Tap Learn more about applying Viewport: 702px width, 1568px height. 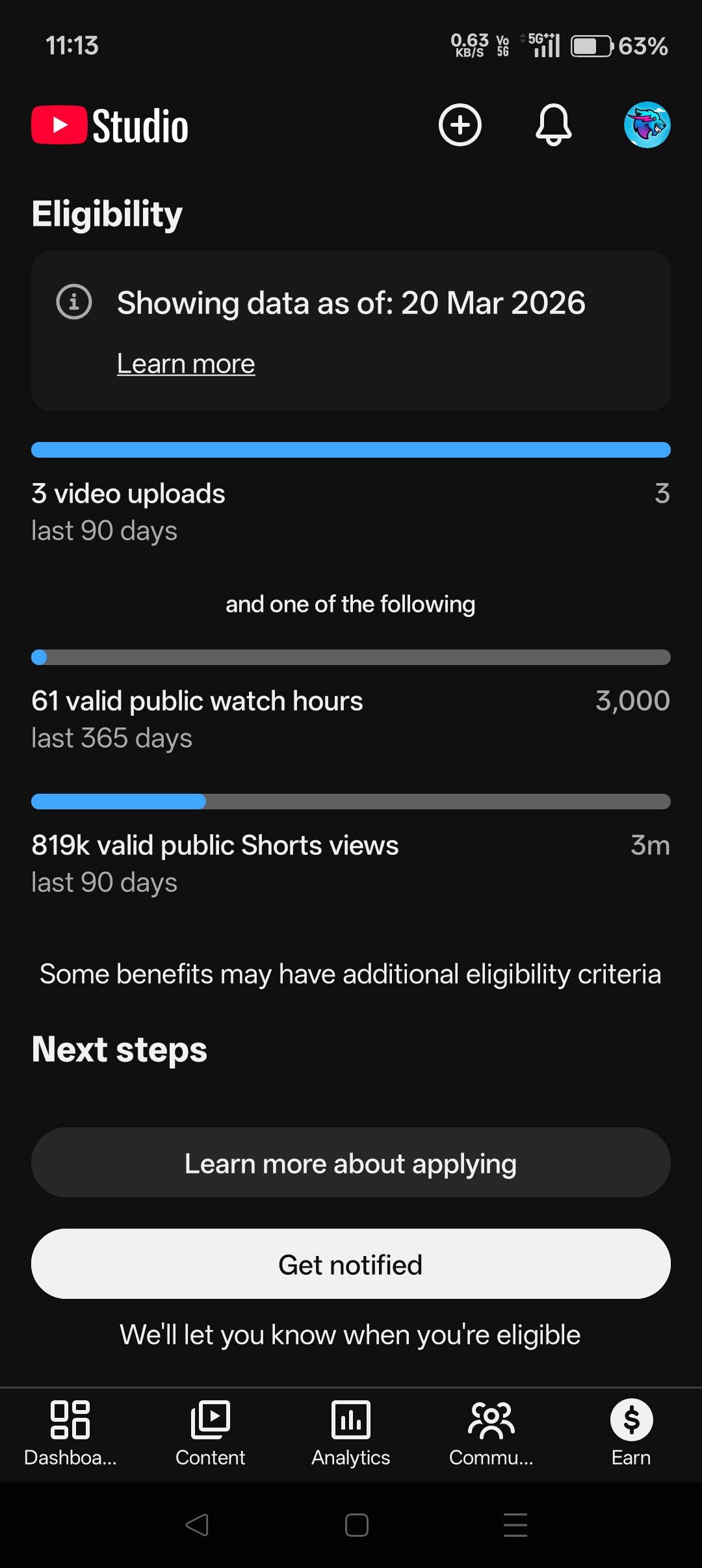pos(351,1163)
